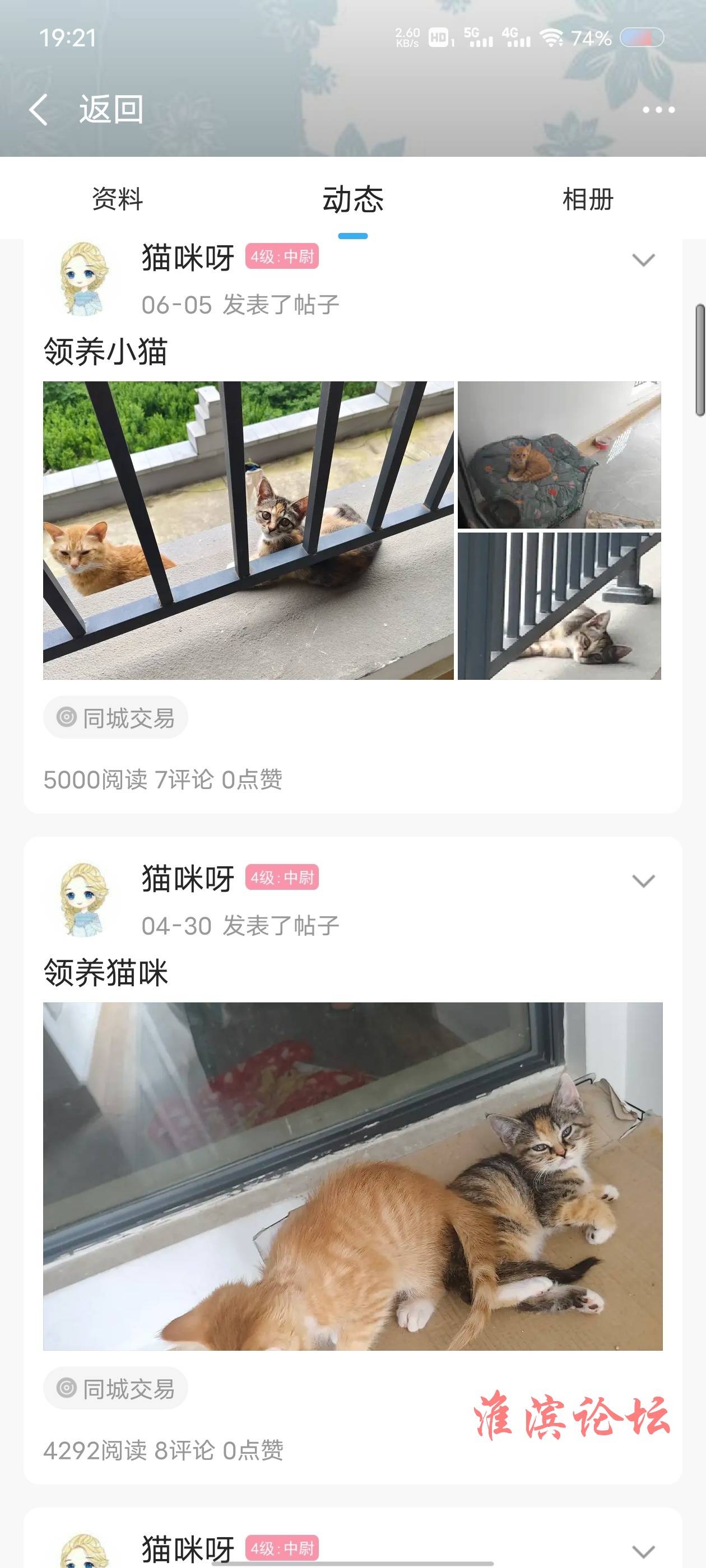Open the 领养猫咪 post

(105, 973)
